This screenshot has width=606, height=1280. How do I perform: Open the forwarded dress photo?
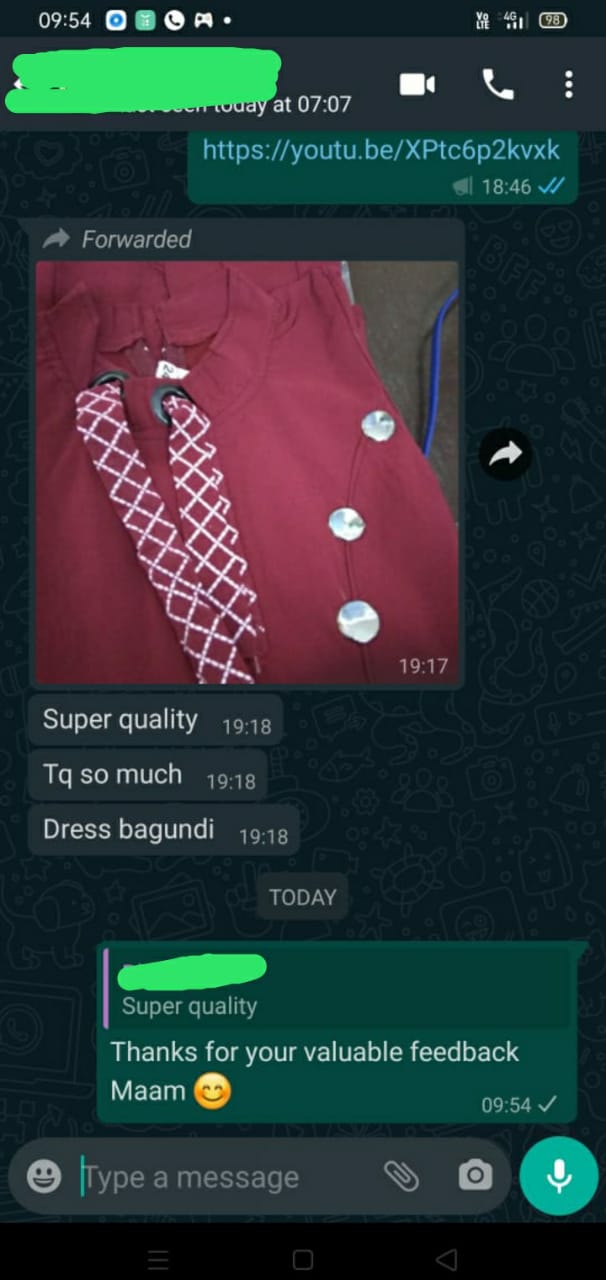point(247,472)
